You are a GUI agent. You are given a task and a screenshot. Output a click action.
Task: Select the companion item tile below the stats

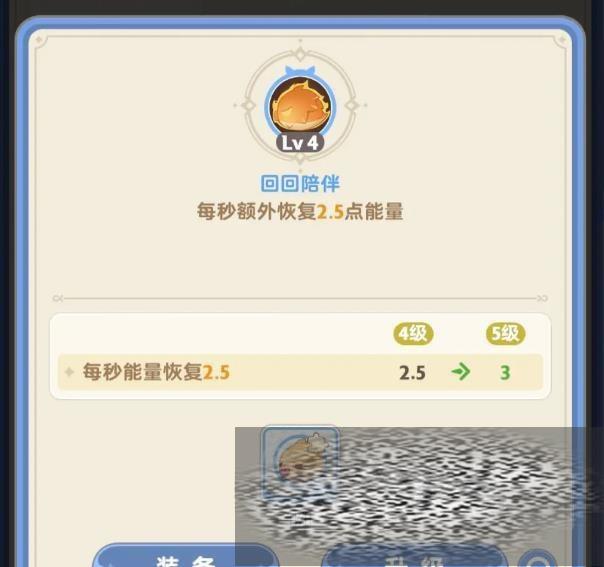[x=299, y=461]
